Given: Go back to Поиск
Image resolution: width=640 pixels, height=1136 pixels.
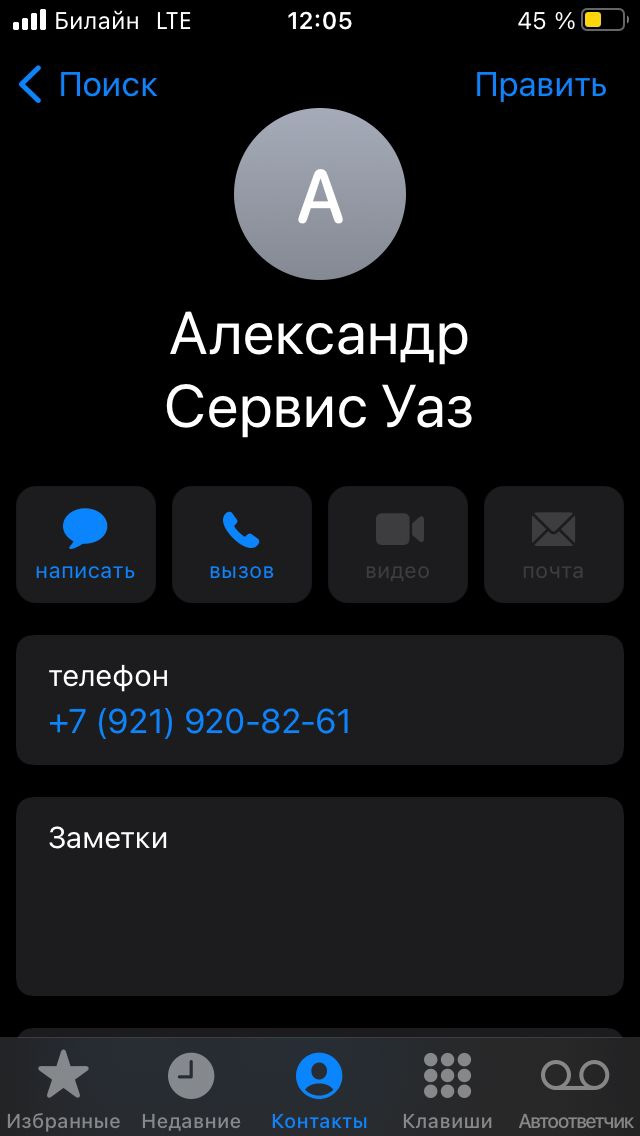Looking at the screenshot, I should pos(87,85).
